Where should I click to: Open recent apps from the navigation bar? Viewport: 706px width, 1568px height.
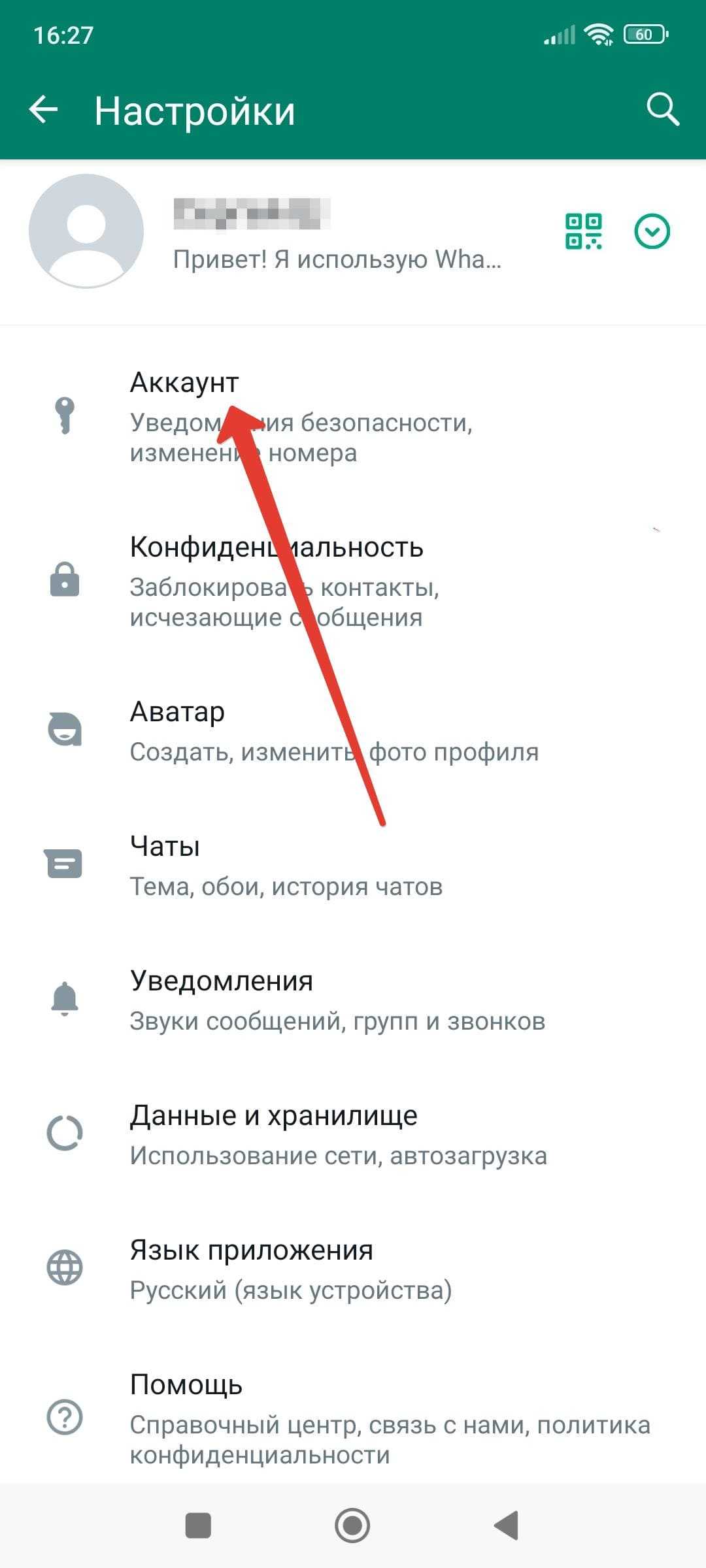pyautogui.click(x=198, y=1526)
